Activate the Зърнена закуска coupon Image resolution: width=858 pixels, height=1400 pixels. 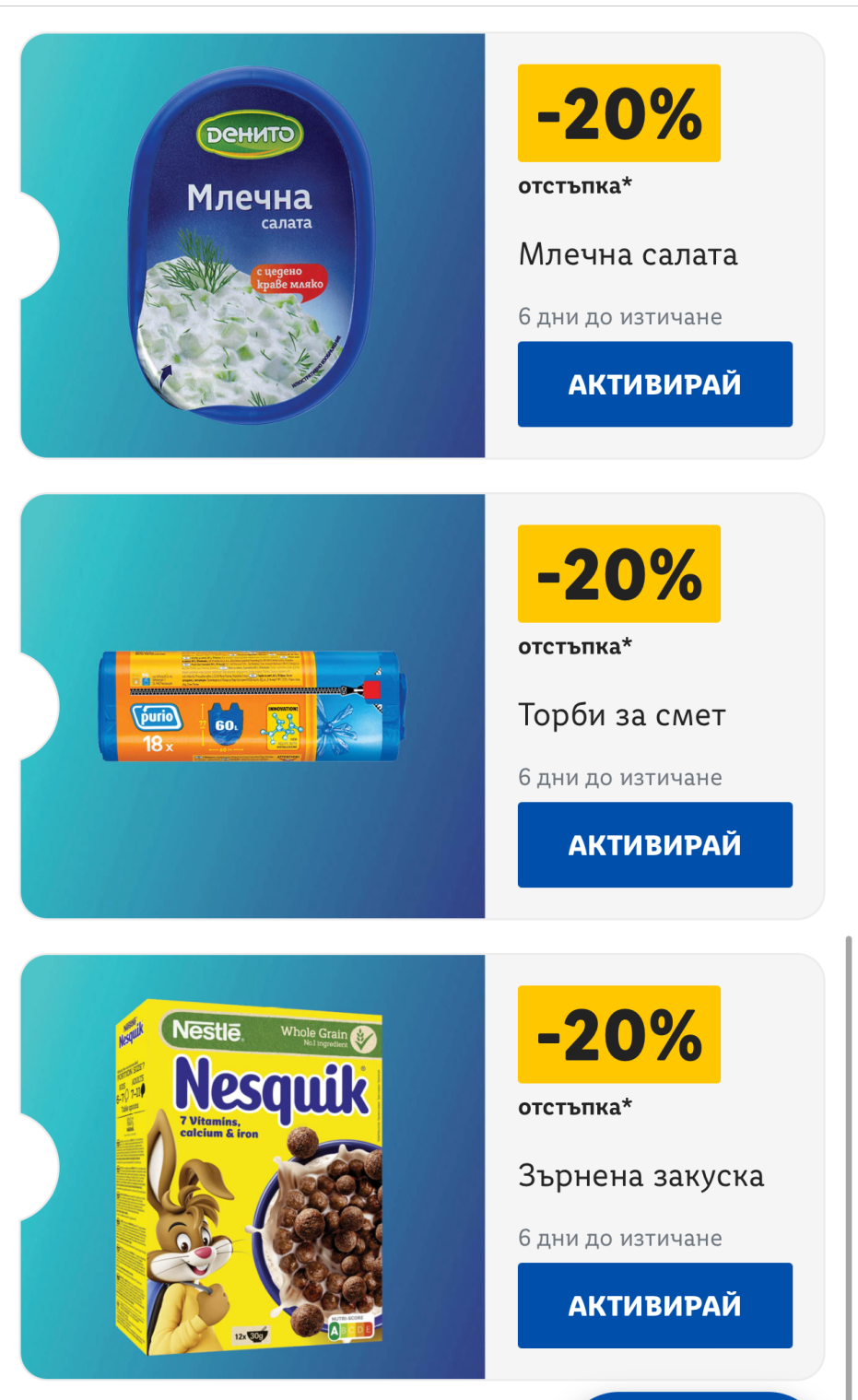coord(654,1306)
